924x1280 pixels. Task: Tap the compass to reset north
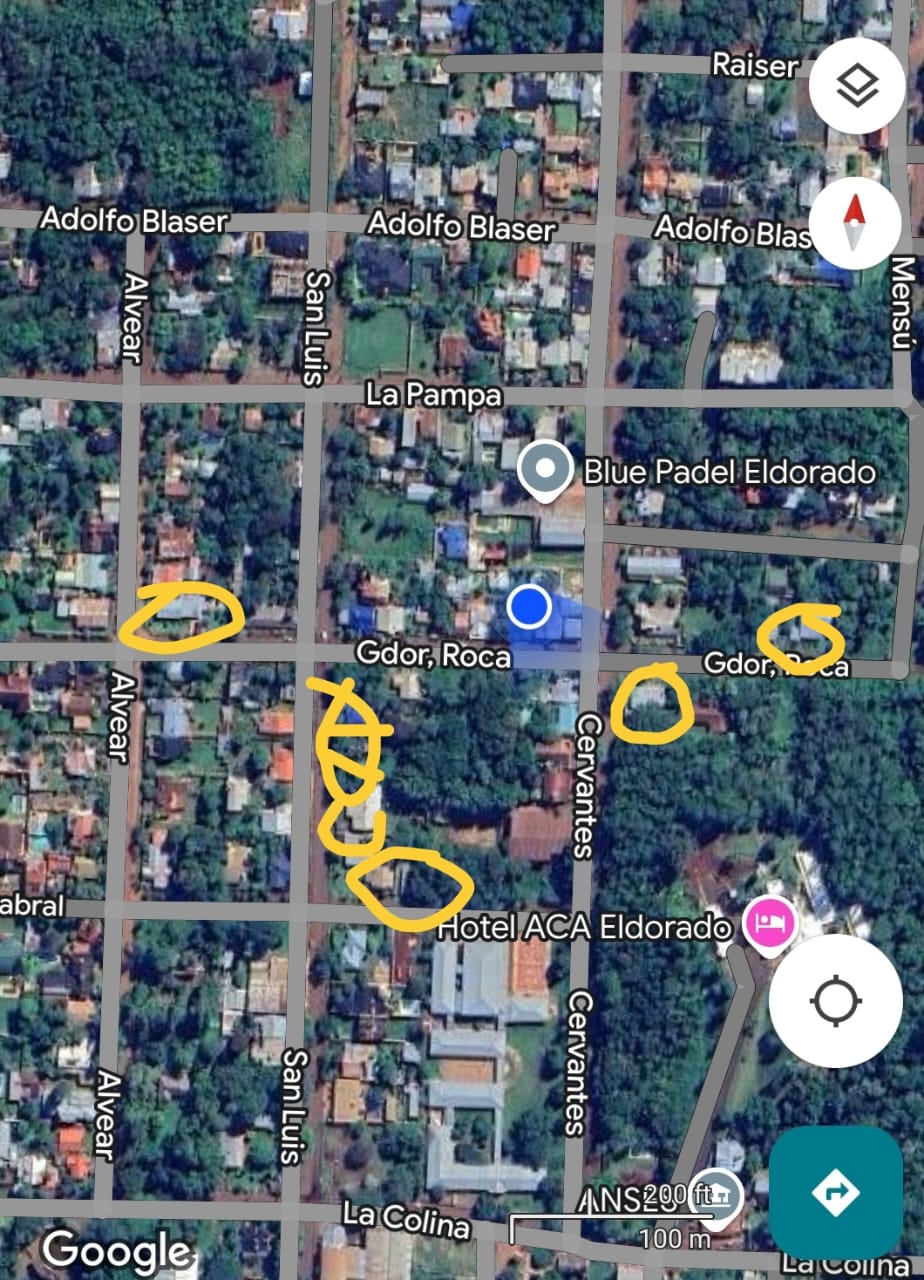pyautogui.click(x=857, y=221)
